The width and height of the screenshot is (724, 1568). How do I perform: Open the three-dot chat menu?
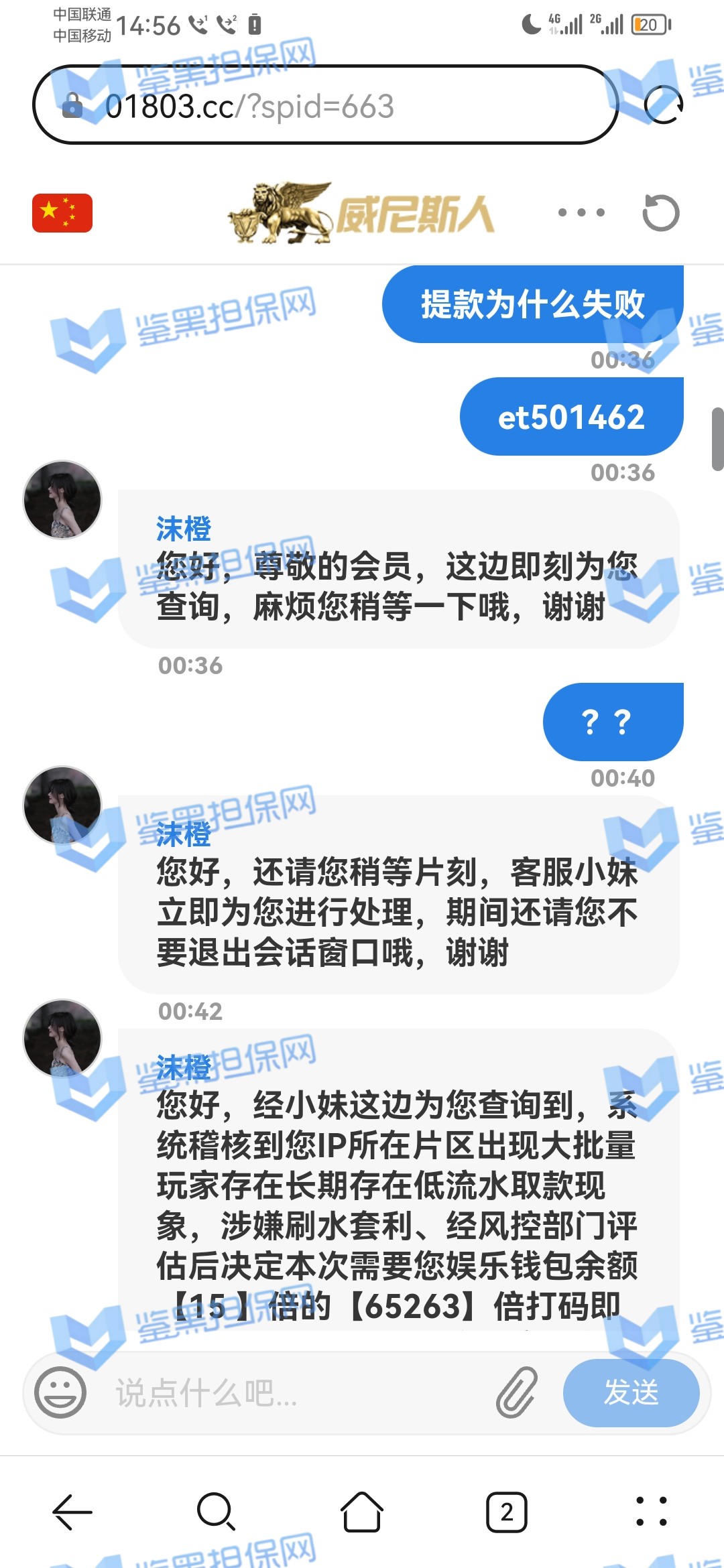pyautogui.click(x=581, y=213)
